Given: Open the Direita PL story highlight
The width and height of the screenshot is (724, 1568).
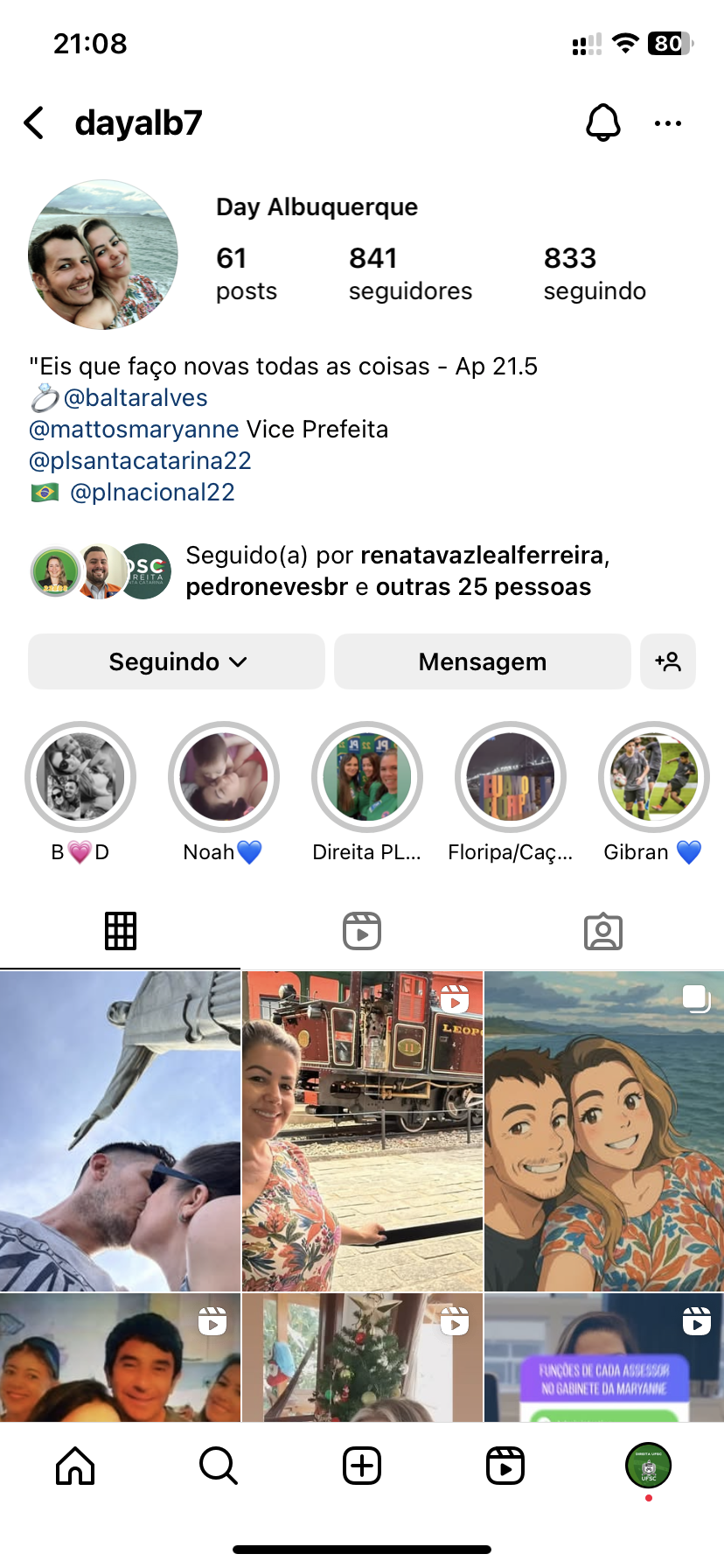Looking at the screenshot, I should click(367, 777).
